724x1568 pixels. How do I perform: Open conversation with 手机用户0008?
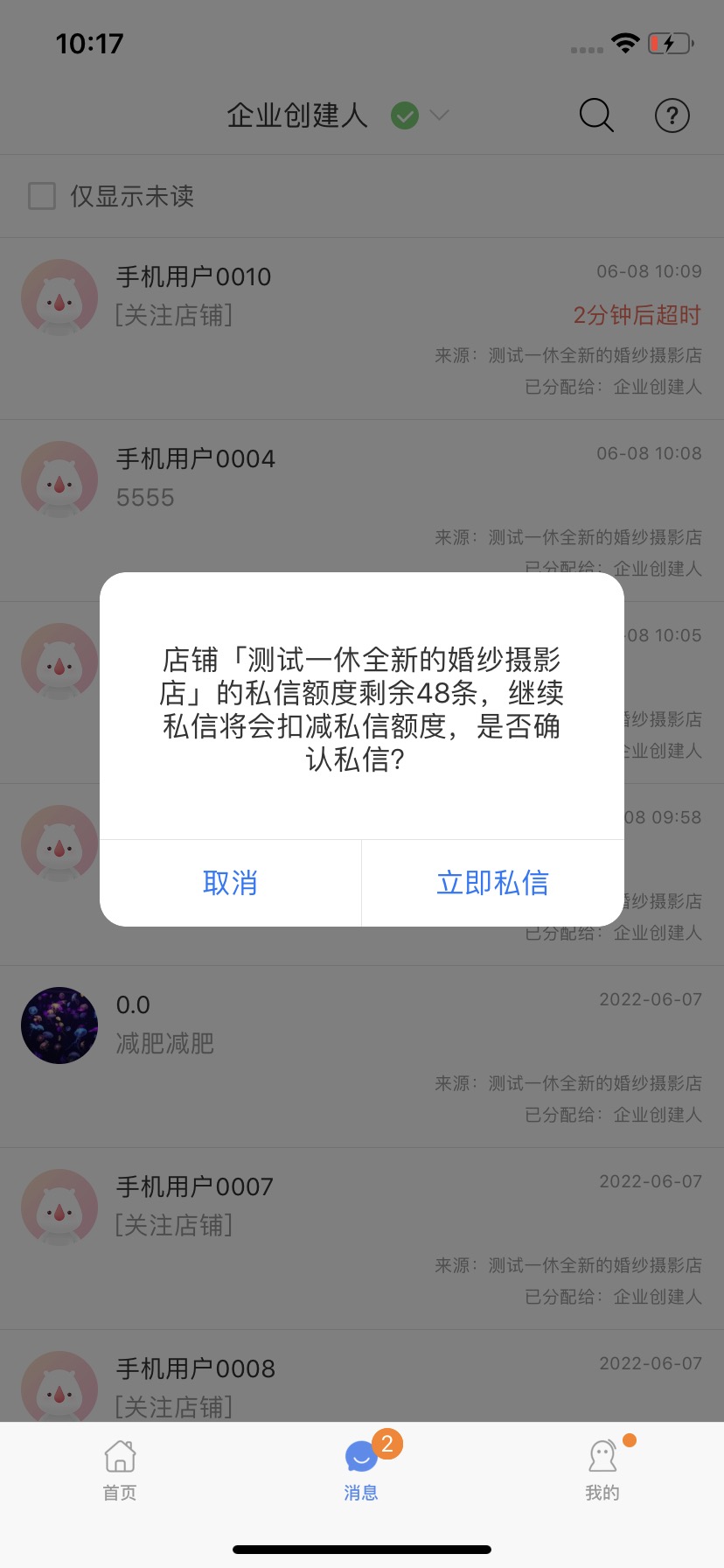(362, 1382)
